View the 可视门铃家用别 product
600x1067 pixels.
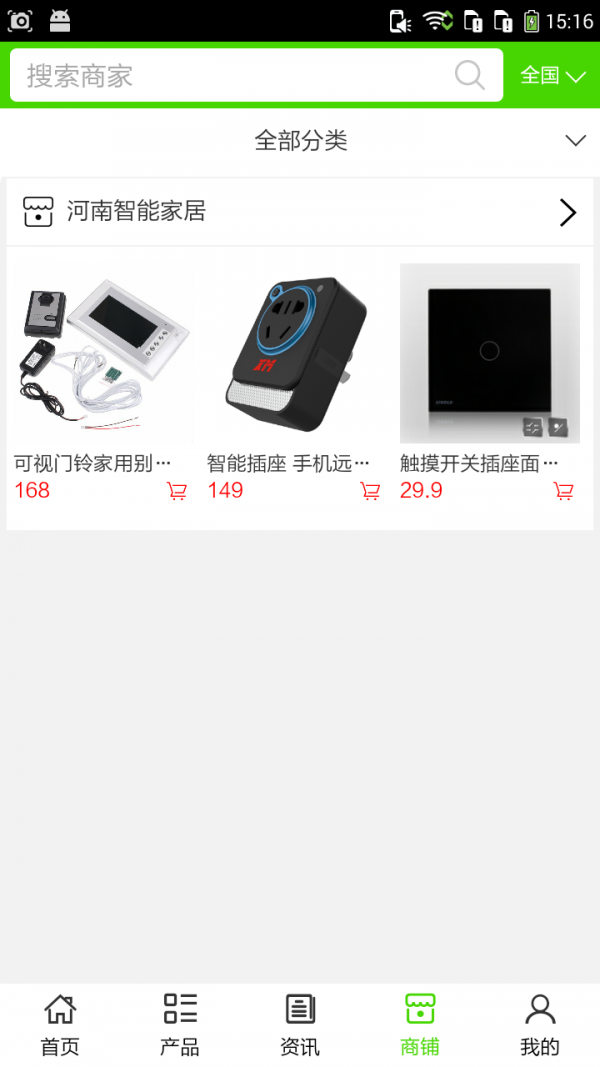coord(102,355)
